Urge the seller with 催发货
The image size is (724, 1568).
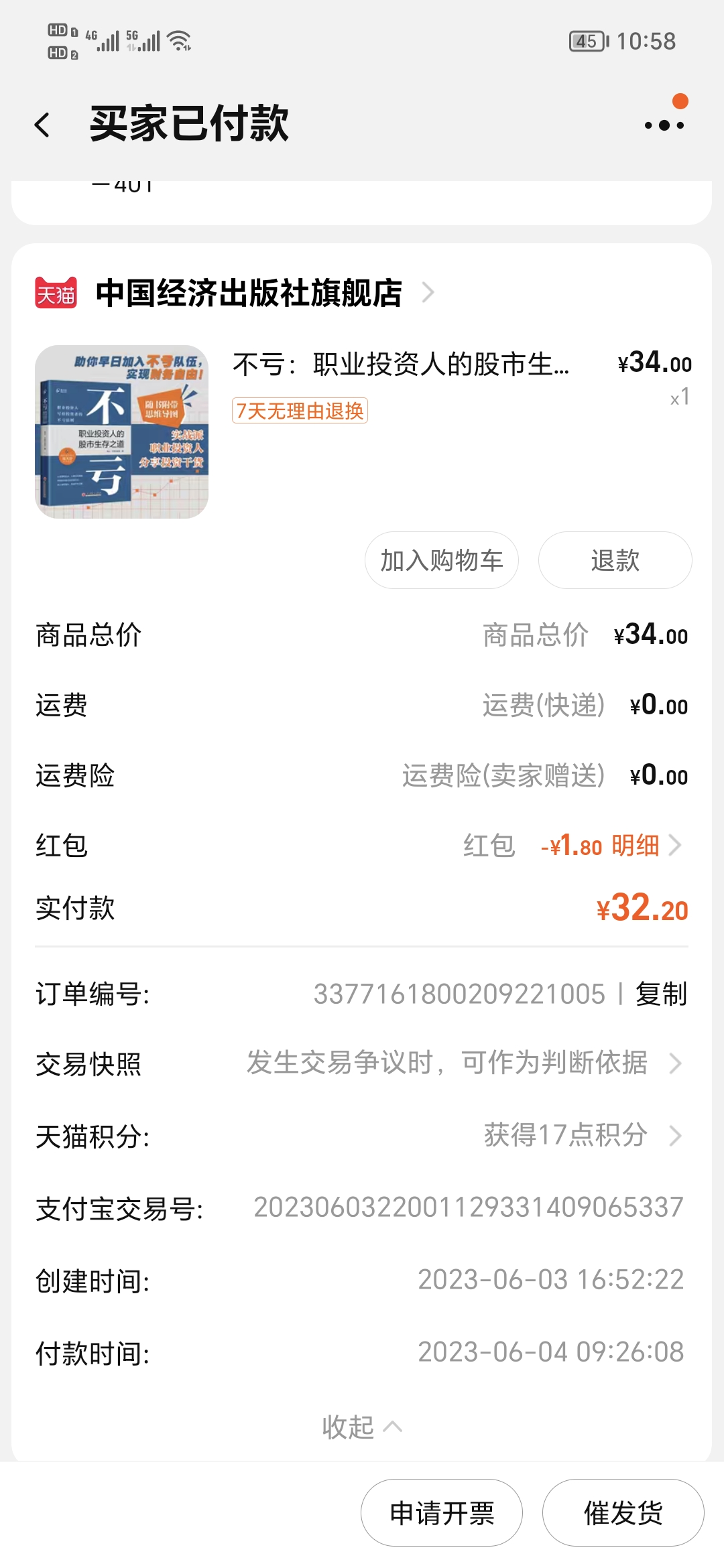pos(623,1513)
